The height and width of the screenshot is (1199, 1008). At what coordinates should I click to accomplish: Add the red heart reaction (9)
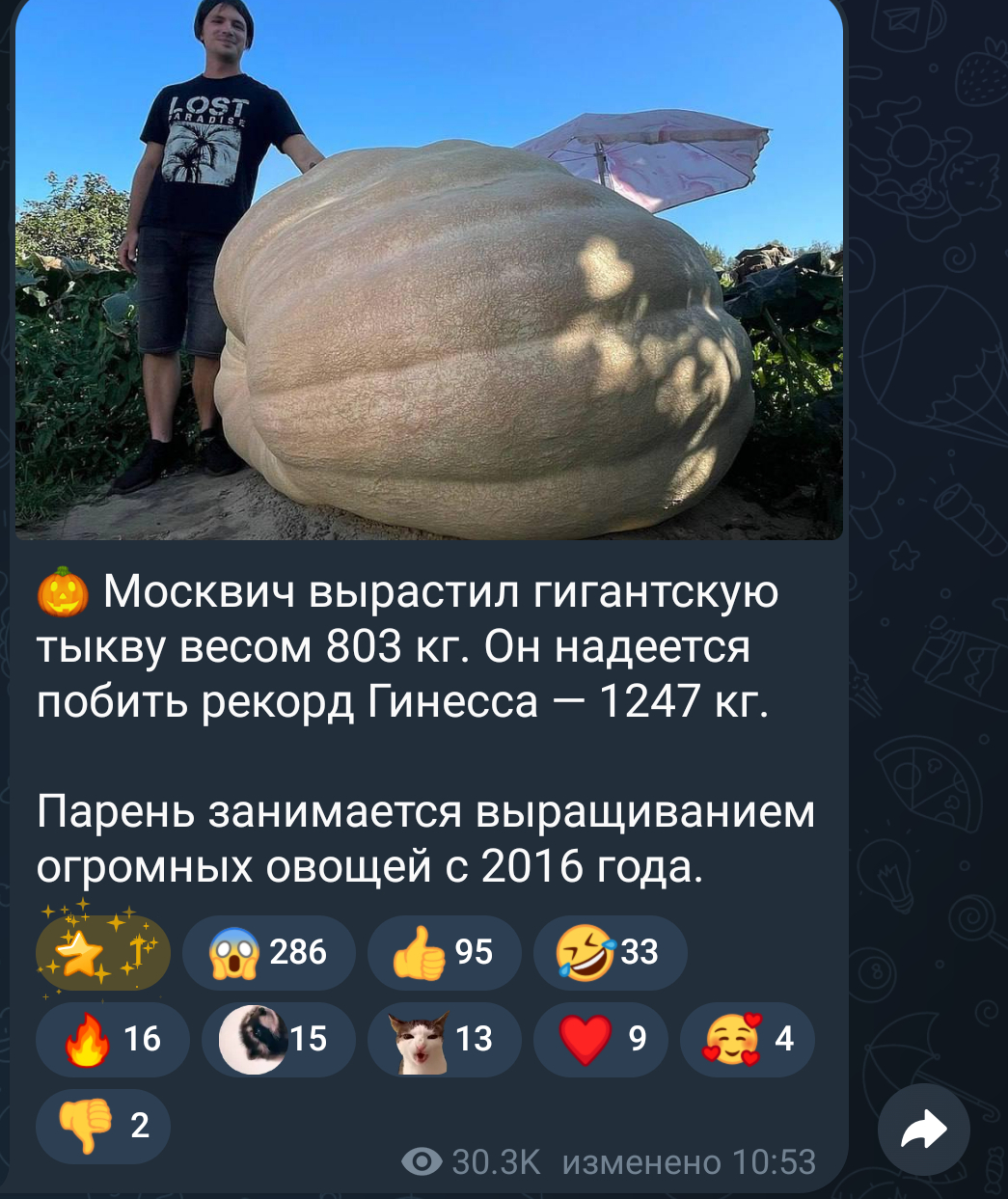point(600,1039)
